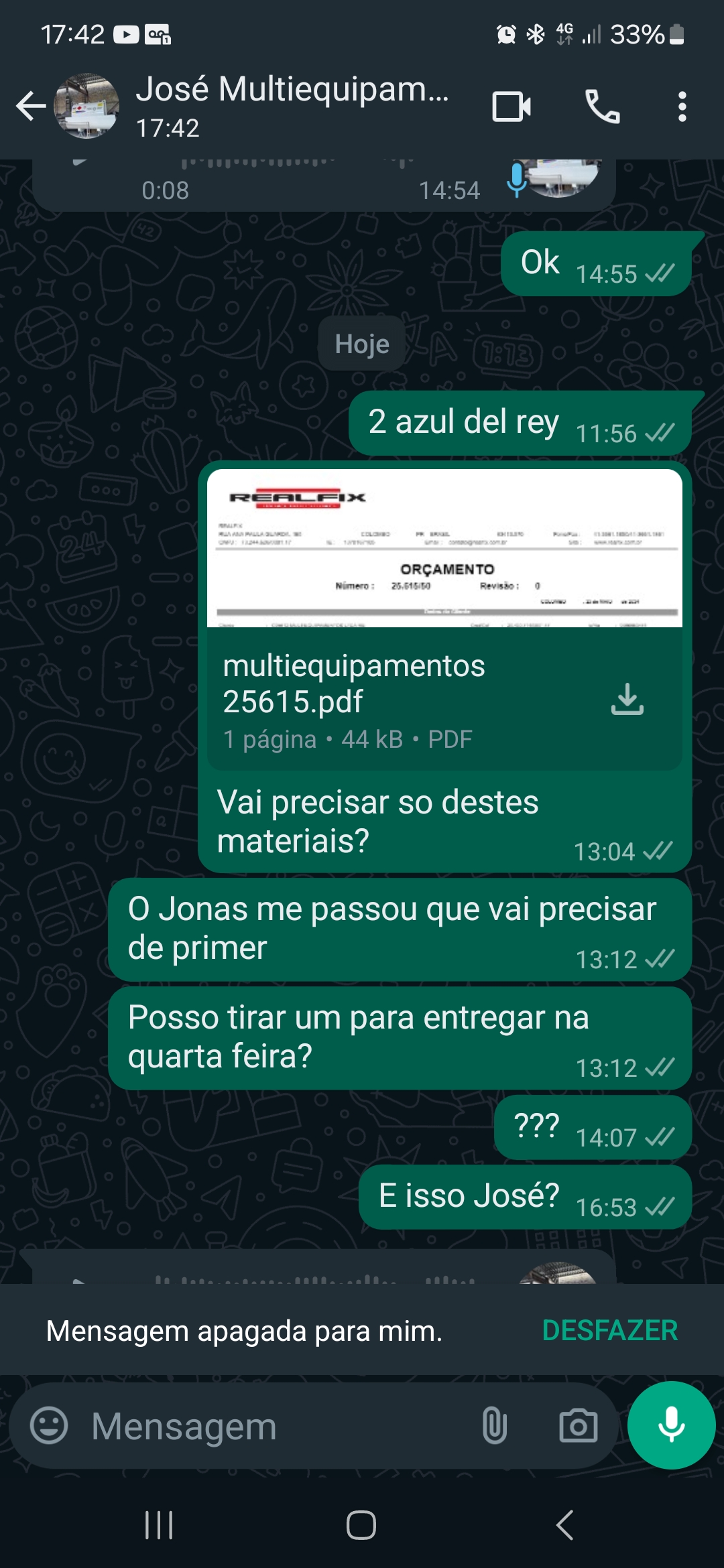Focus the Mensagem text field
The image size is (724, 1568).
pyautogui.click(x=268, y=1425)
